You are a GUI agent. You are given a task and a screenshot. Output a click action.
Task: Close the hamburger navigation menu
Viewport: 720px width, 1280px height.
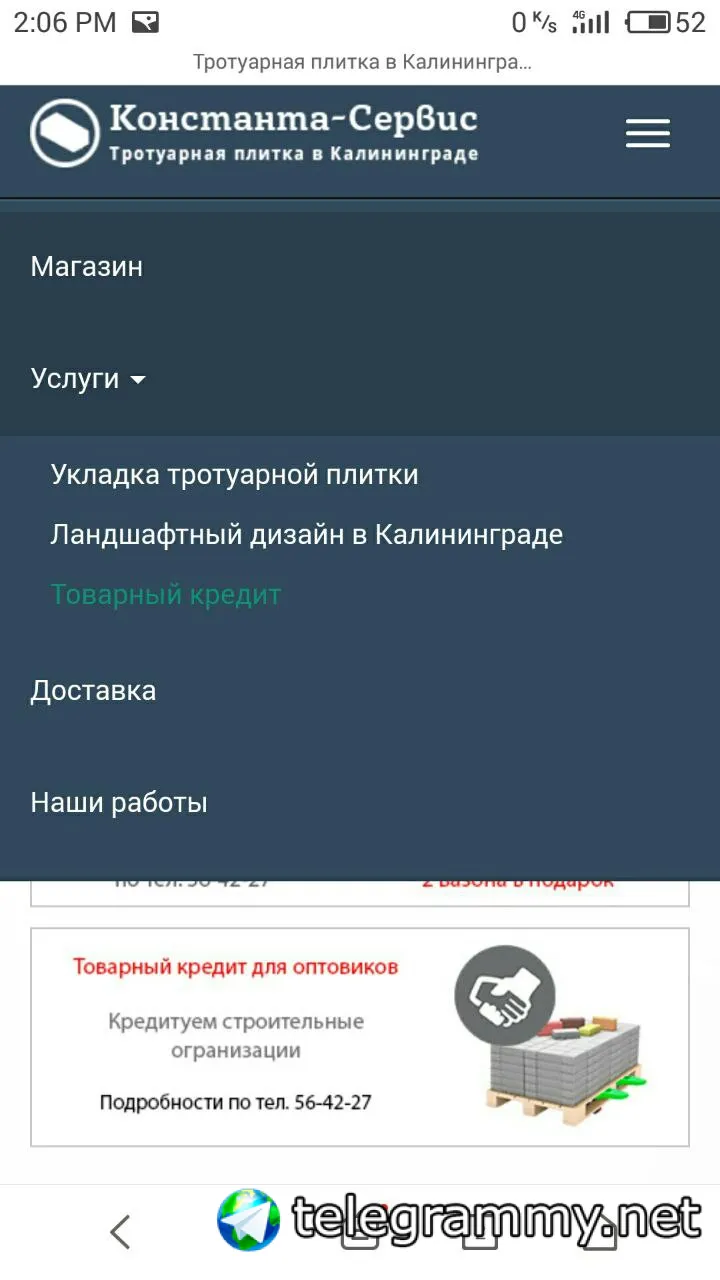pyautogui.click(x=647, y=134)
